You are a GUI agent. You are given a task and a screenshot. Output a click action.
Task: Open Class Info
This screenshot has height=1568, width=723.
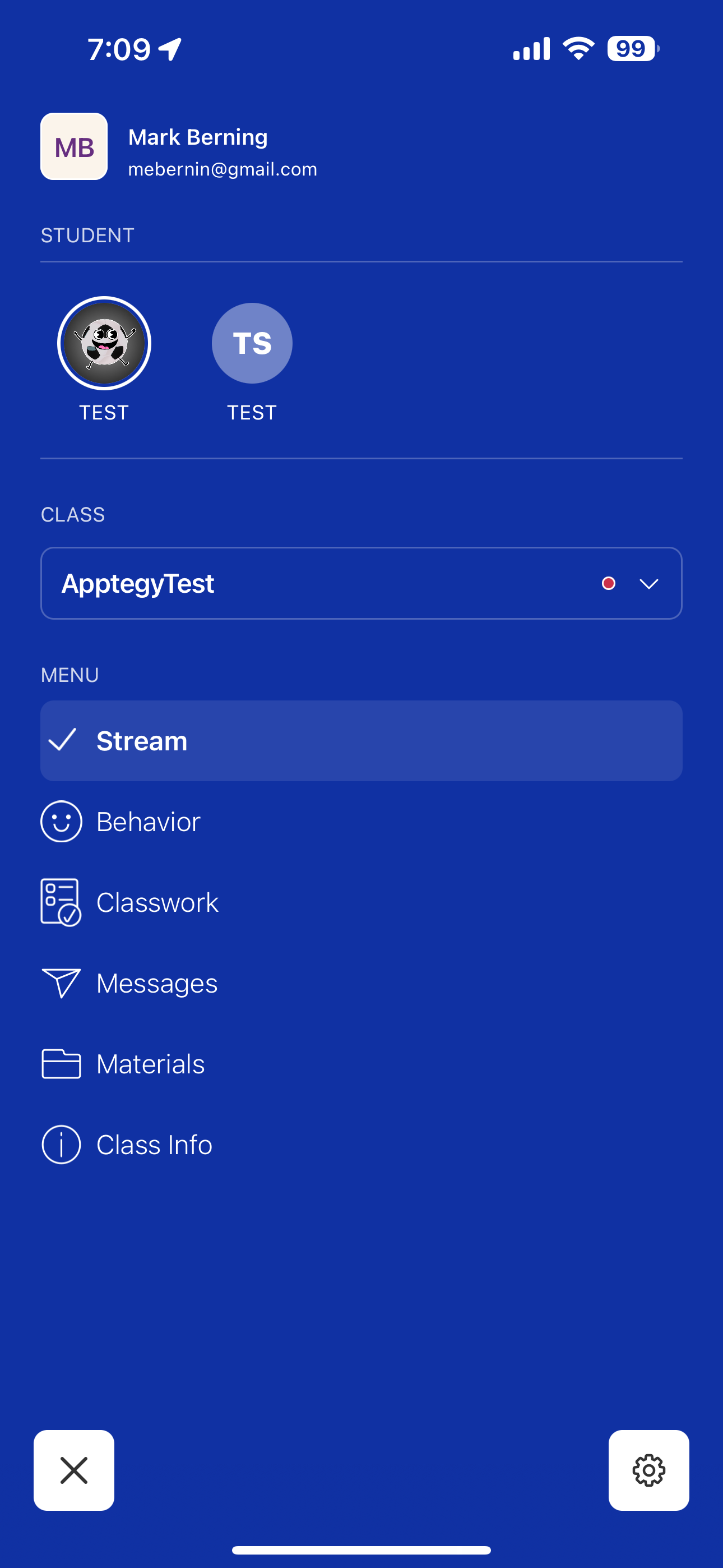pyautogui.click(x=154, y=1145)
